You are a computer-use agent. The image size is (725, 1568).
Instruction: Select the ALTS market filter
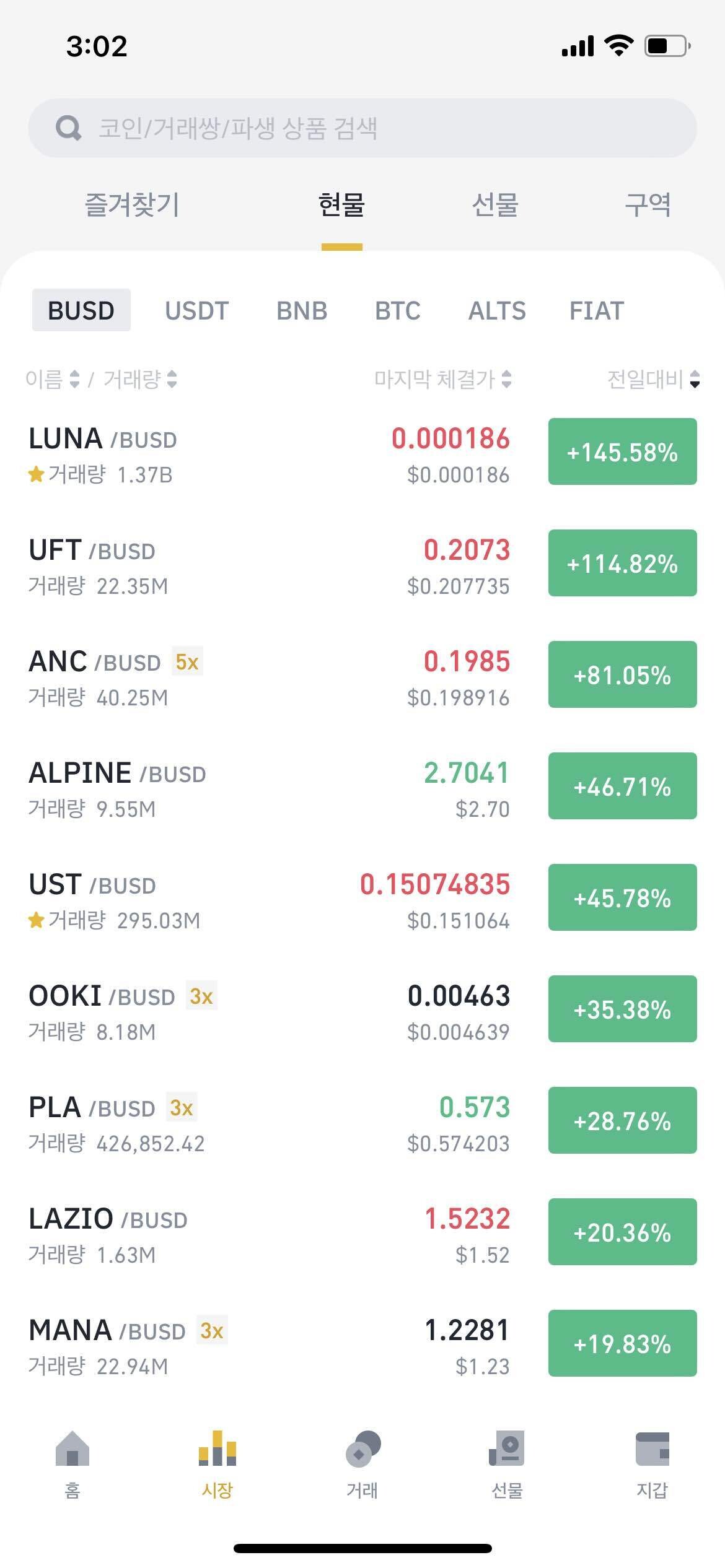496,310
